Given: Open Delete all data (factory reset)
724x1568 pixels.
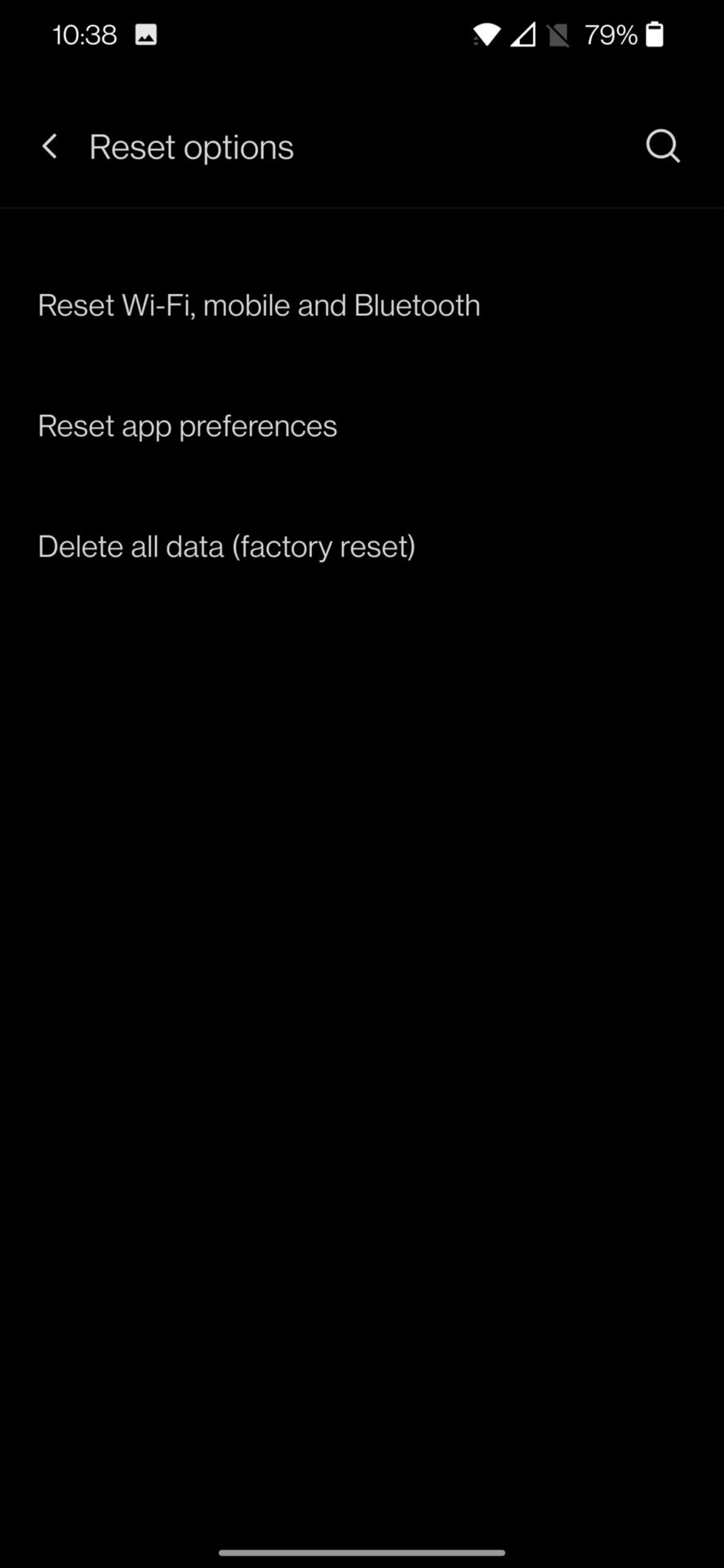Looking at the screenshot, I should click(x=362, y=546).
